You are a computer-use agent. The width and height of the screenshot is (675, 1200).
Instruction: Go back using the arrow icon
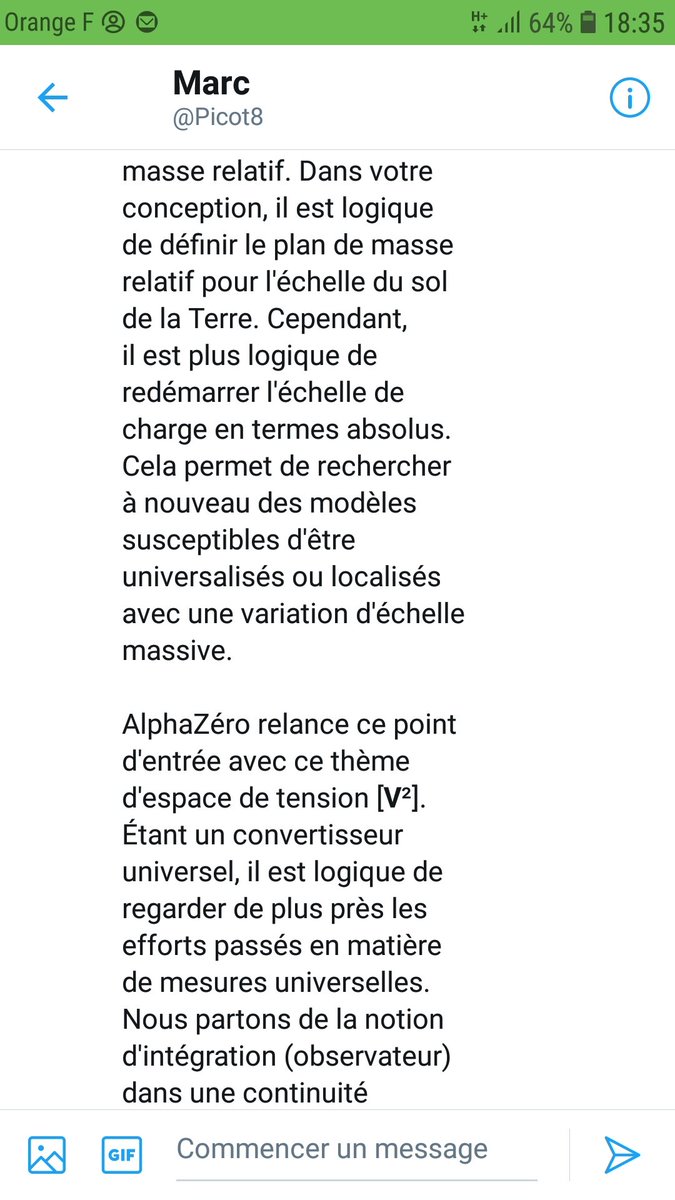tap(52, 97)
